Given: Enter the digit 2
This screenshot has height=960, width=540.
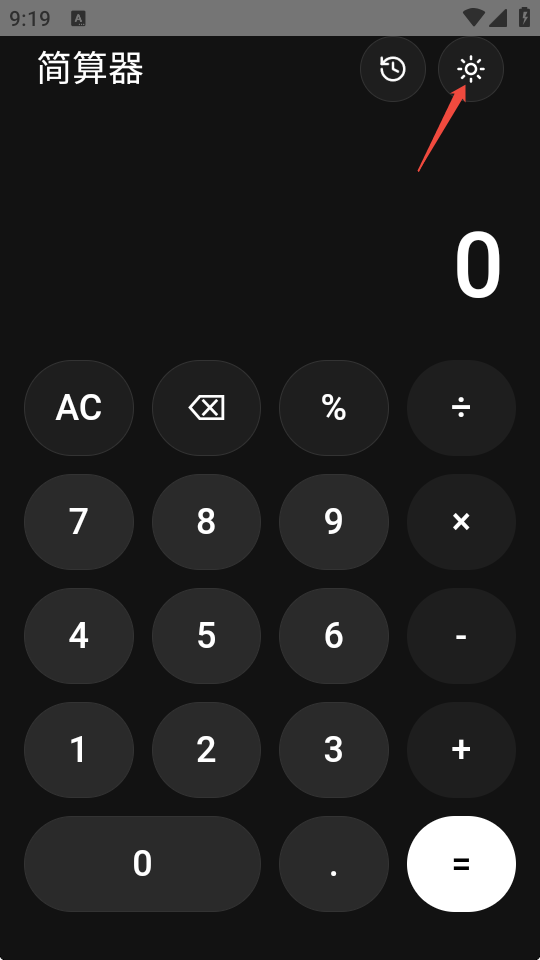Looking at the screenshot, I should tap(206, 749).
